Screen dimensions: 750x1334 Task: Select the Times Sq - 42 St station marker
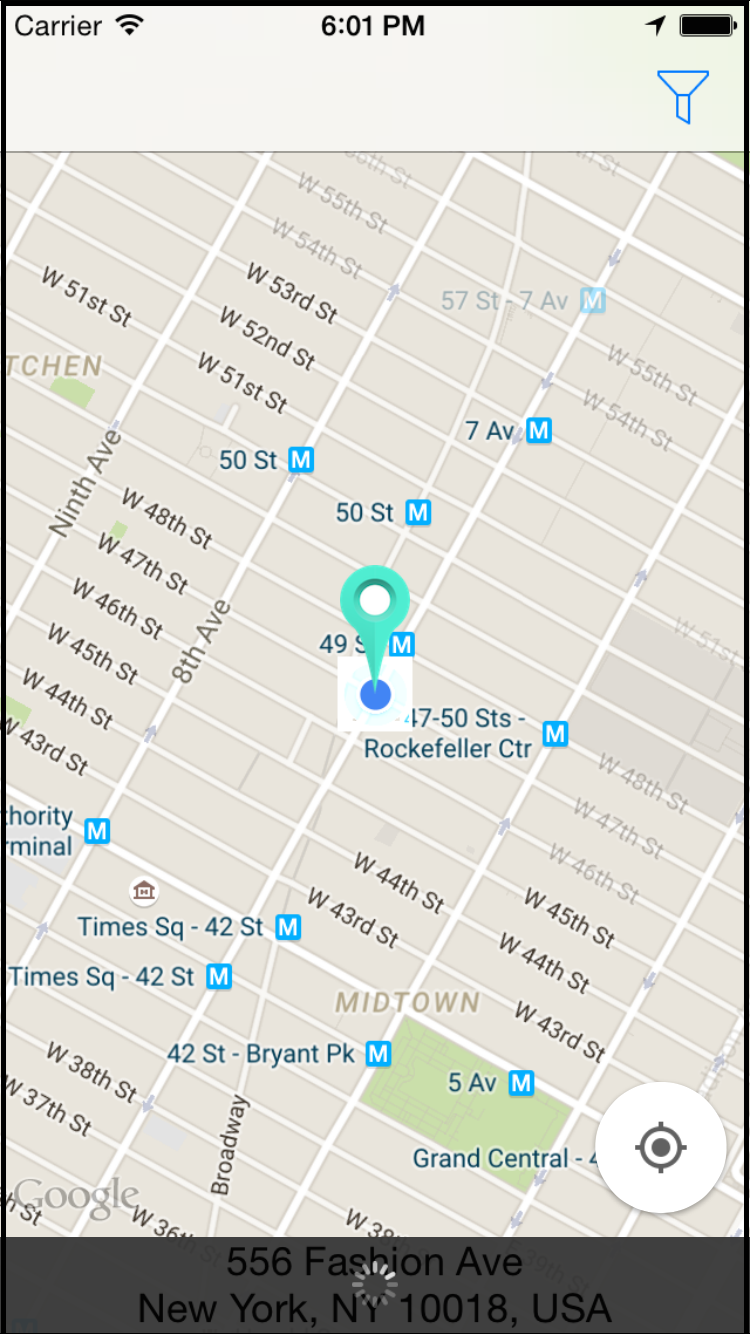point(287,927)
